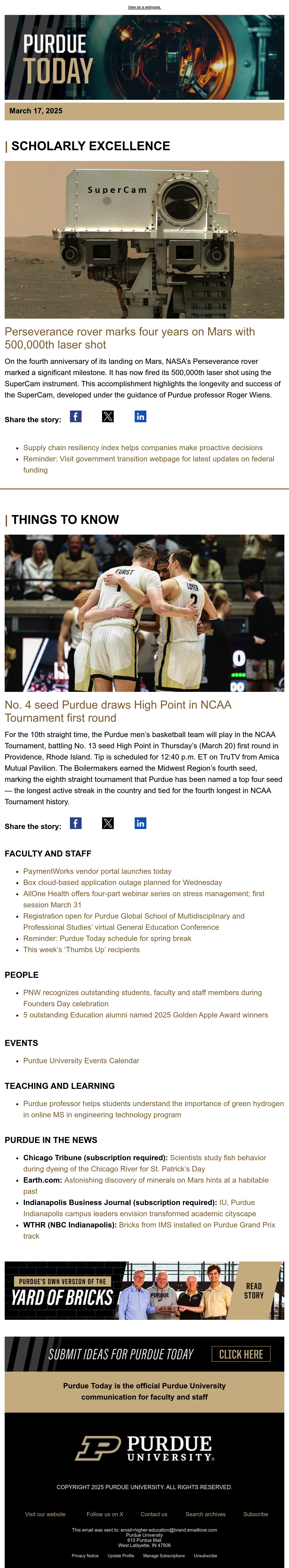Tap Click Here to submit ideas
289x1568 pixels.
[241, 1354]
